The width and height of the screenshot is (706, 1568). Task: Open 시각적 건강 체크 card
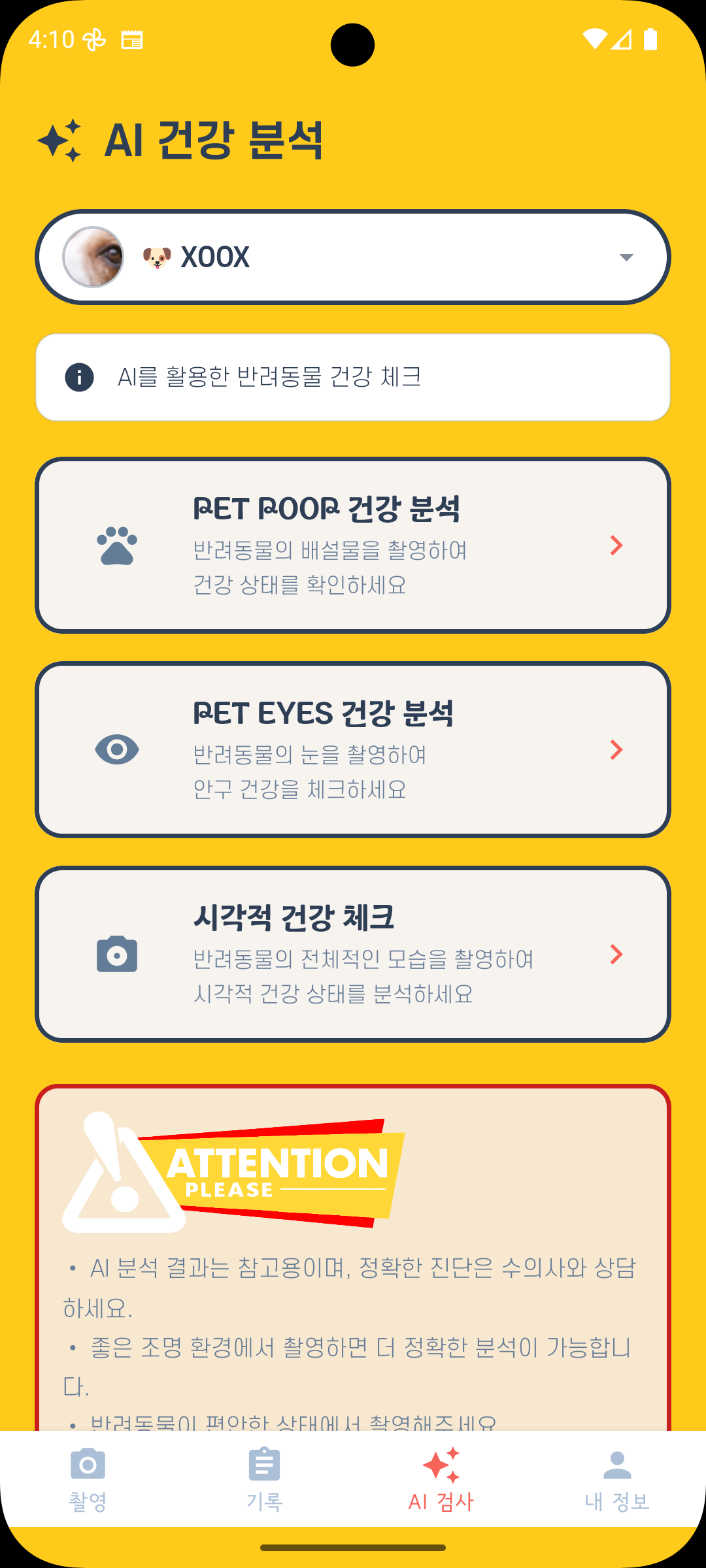pos(353,954)
